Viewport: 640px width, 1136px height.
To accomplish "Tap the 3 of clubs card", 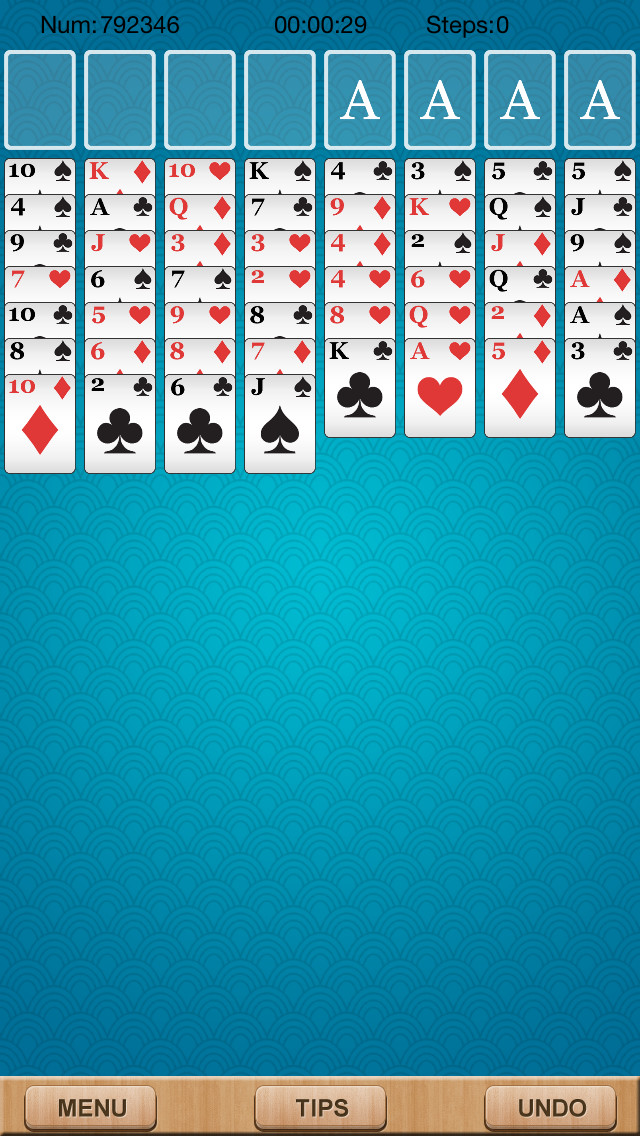I will 599,388.
